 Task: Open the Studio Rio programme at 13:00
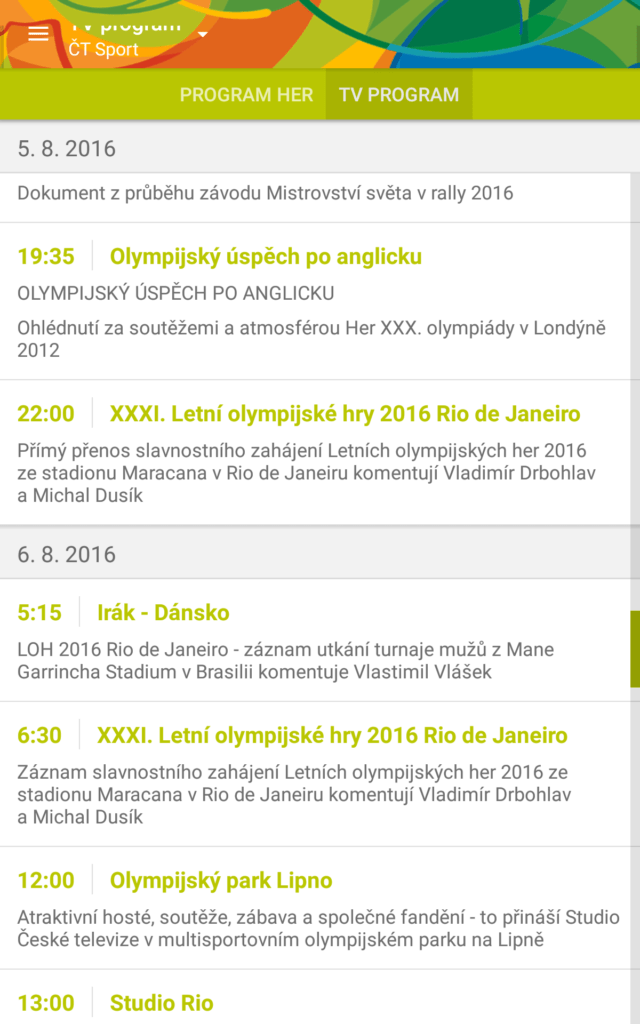tap(315, 999)
